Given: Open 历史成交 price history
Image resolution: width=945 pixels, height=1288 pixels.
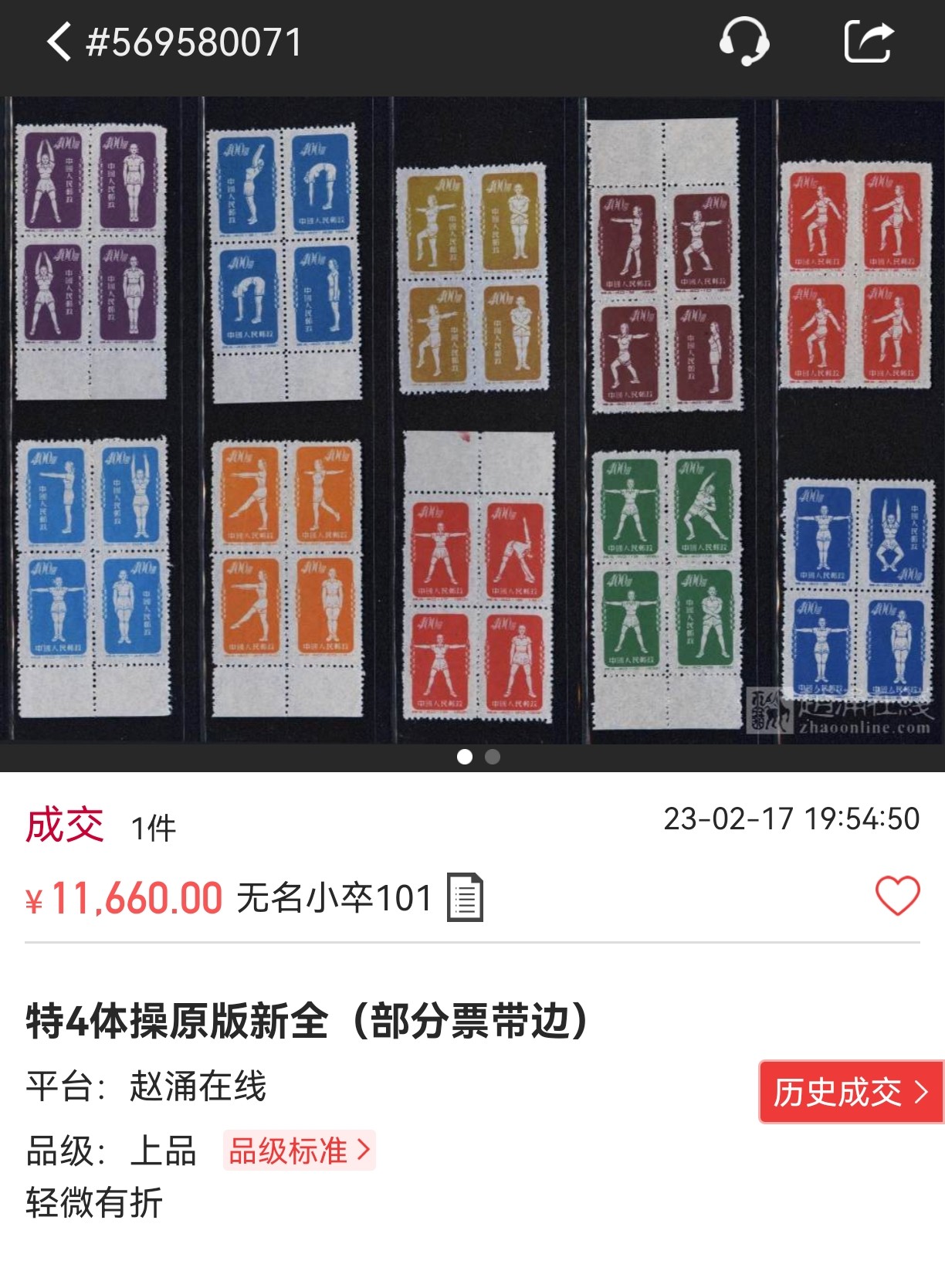Looking at the screenshot, I should (851, 1092).
